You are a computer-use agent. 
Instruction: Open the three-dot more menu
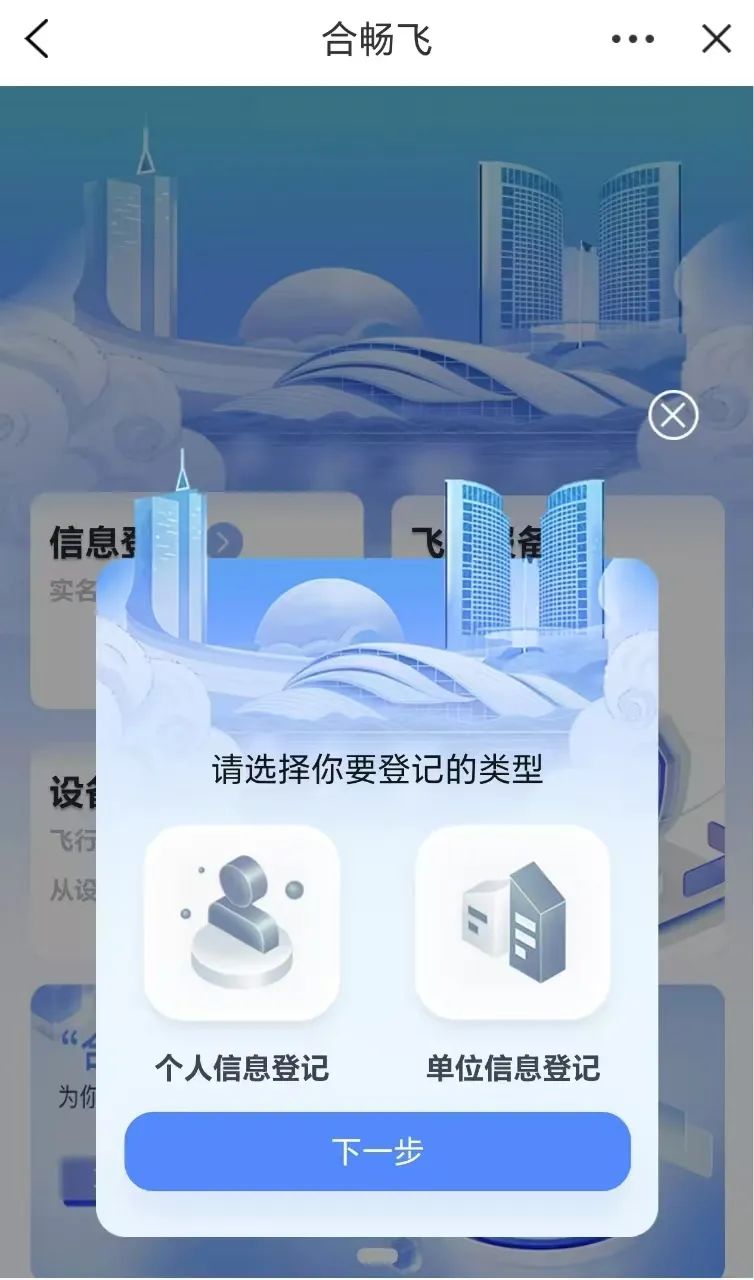pyautogui.click(x=632, y=40)
